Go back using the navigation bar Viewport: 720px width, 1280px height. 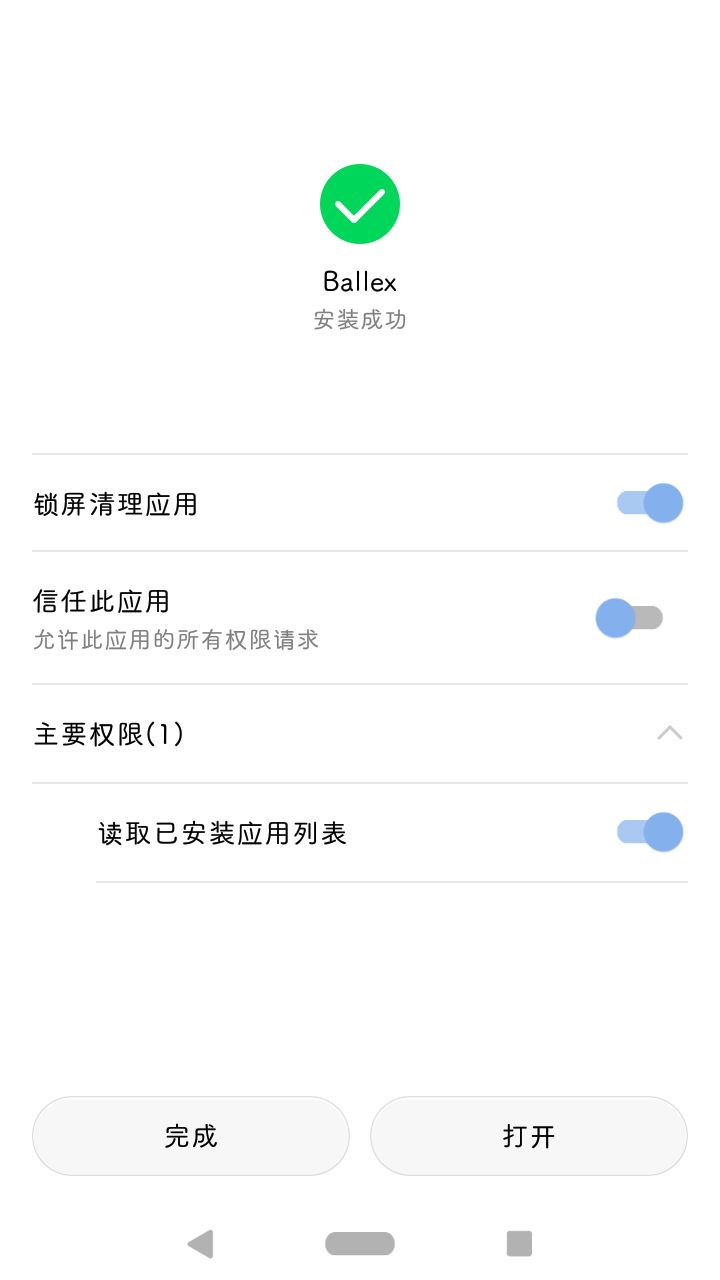click(x=201, y=1244)
